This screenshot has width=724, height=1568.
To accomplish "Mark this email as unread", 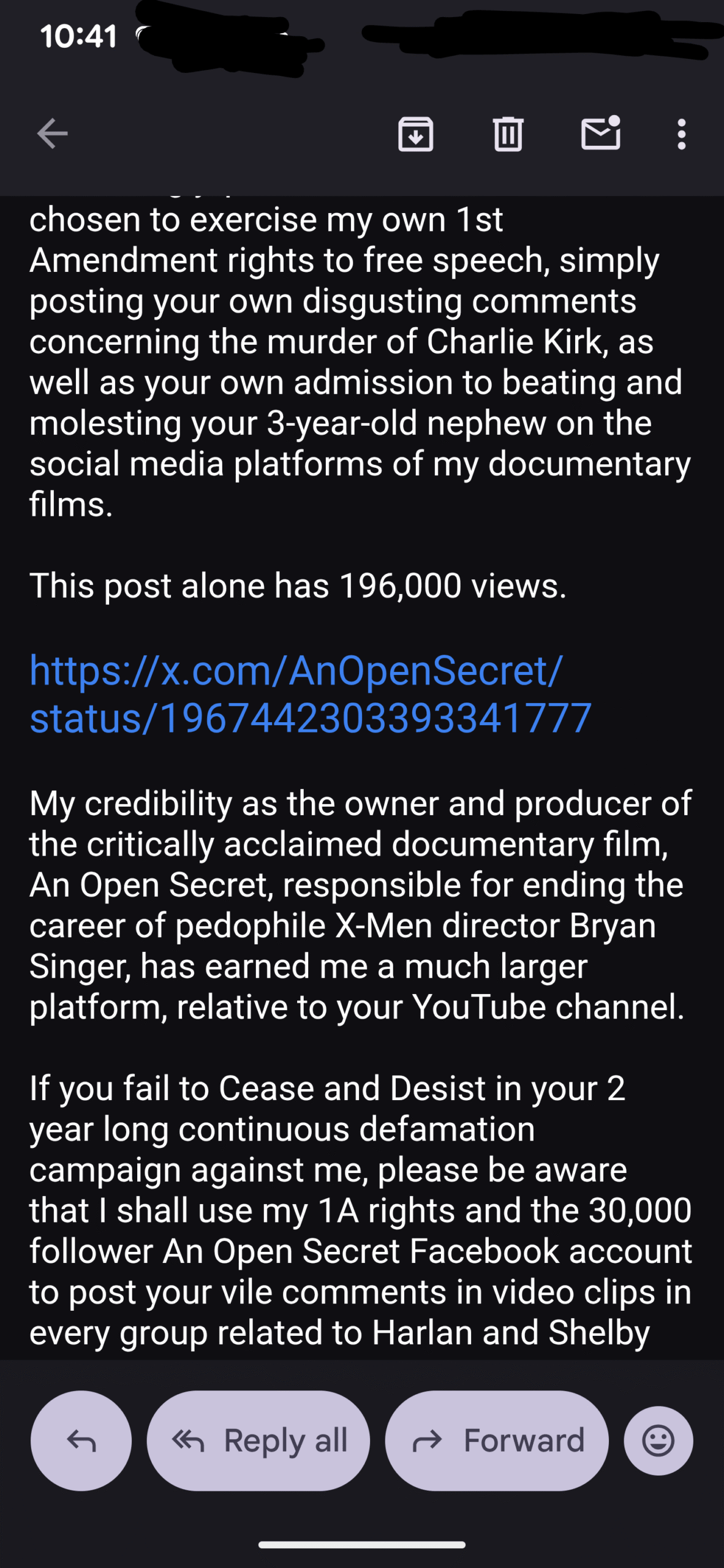I will click(x=600, y=134).
